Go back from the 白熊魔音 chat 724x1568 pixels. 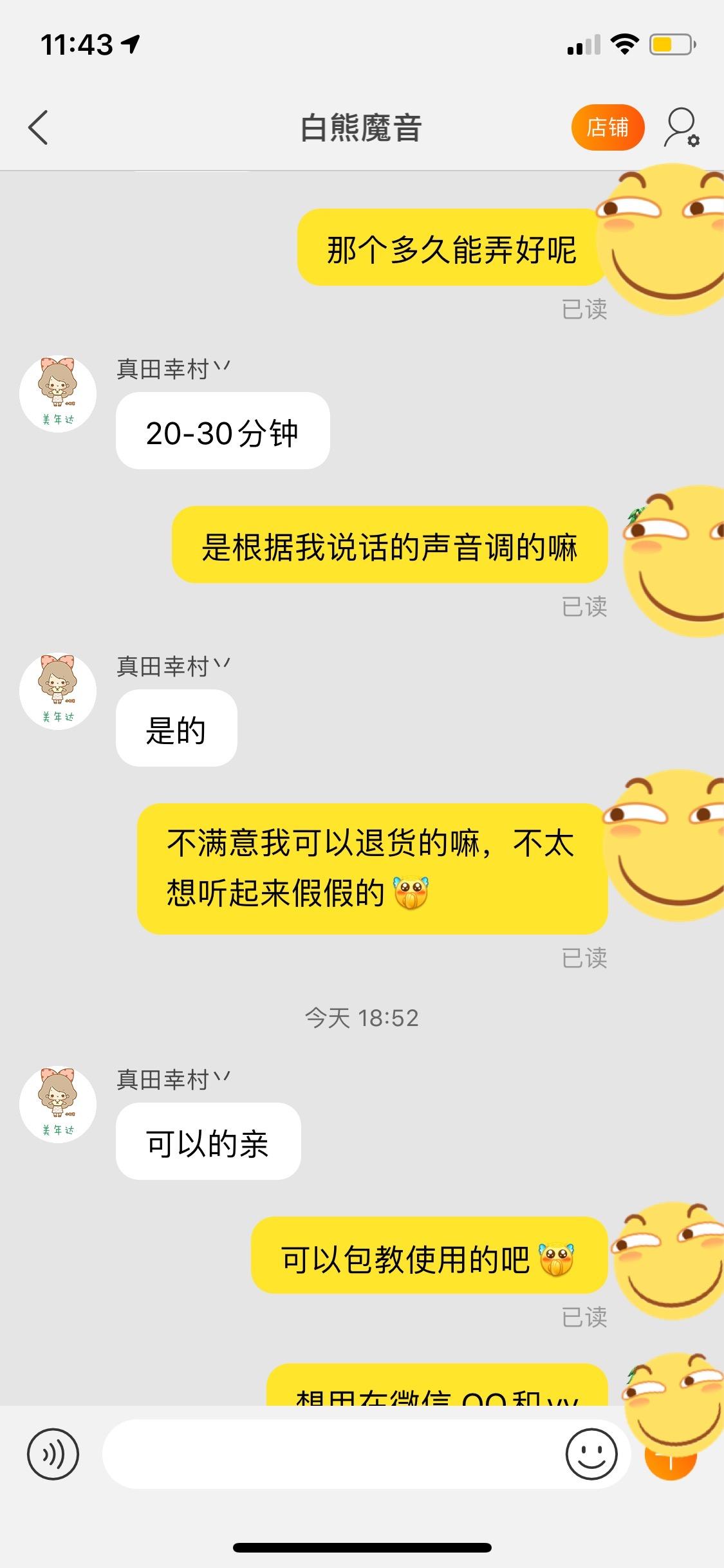[39, 127]
